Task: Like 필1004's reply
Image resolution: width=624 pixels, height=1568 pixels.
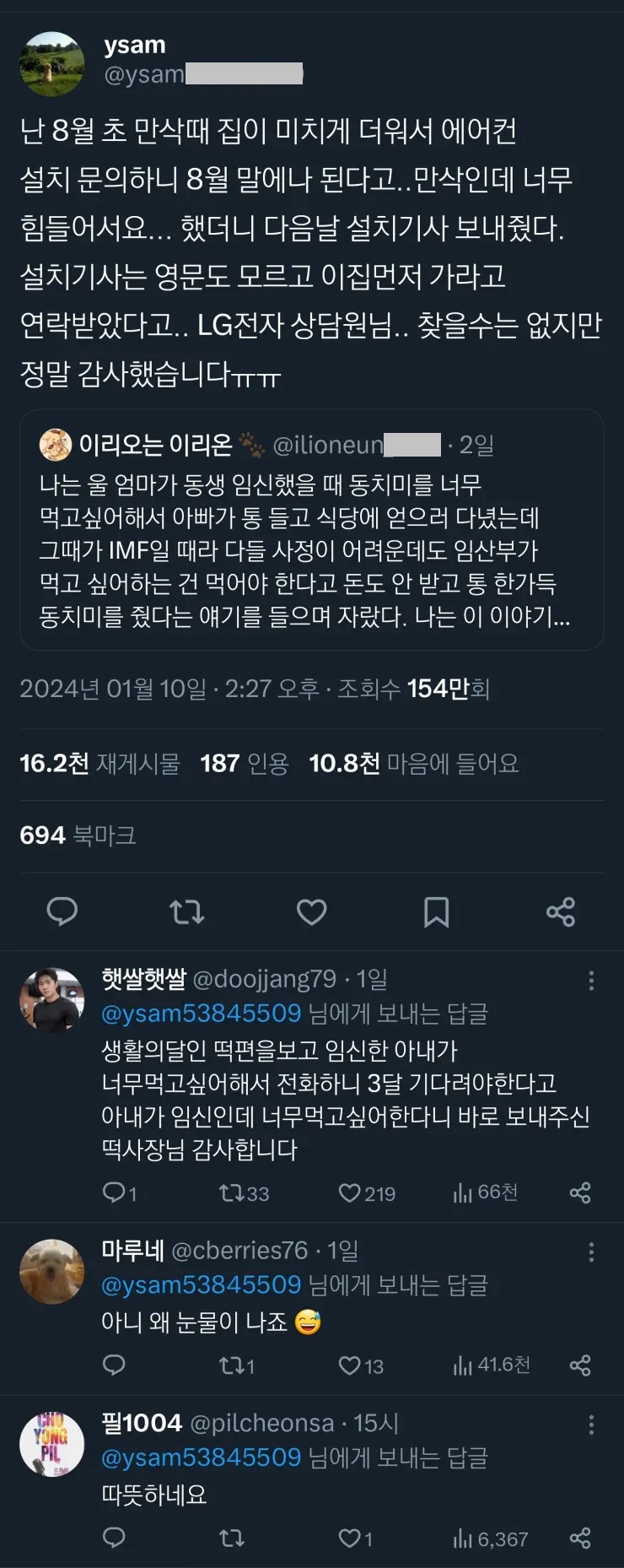Action: tap(350, 1538)
